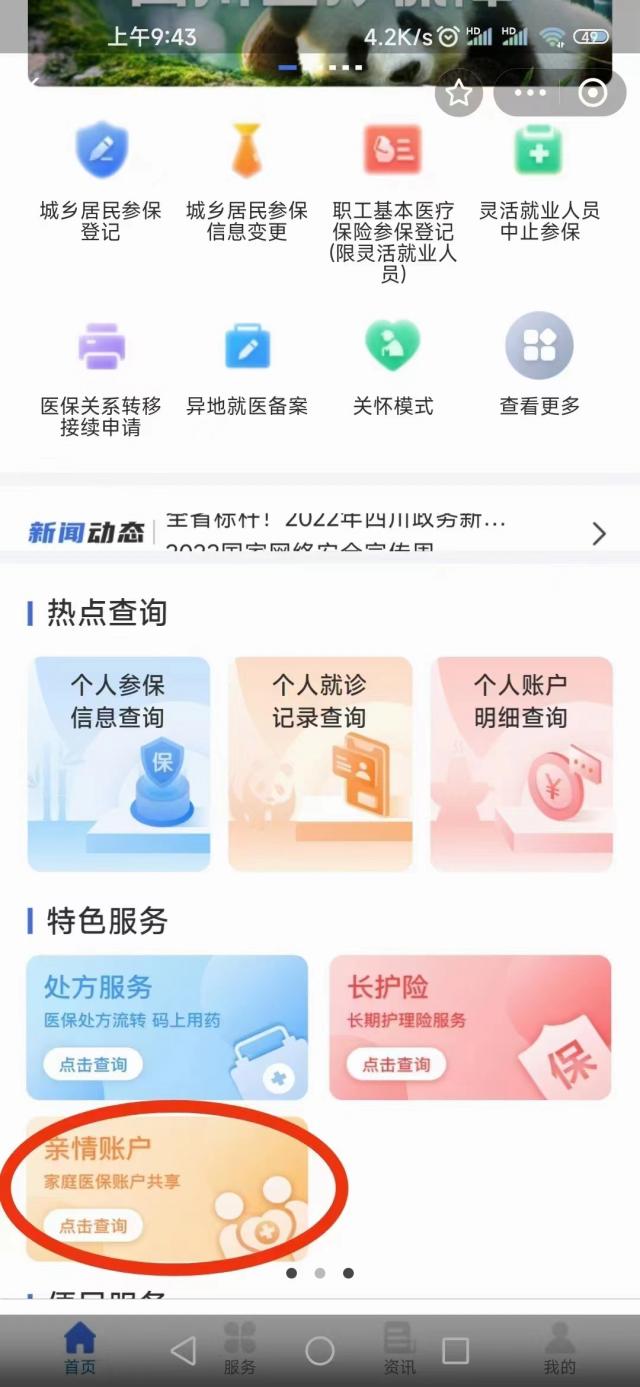Enable 关怀模式
640x1387 pixels.
pos(393,370)
